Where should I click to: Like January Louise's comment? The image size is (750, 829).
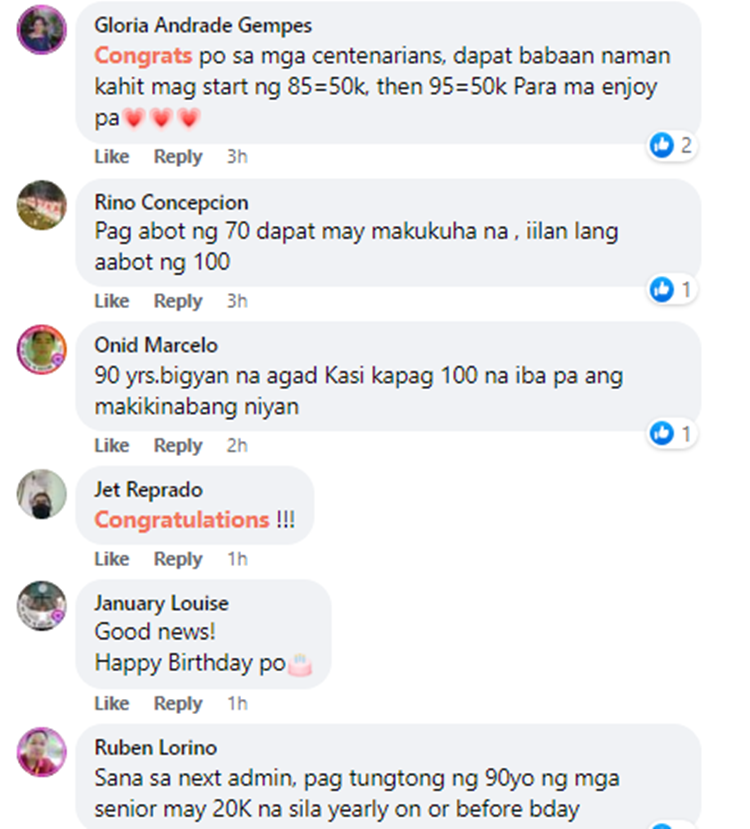[112, 704]
